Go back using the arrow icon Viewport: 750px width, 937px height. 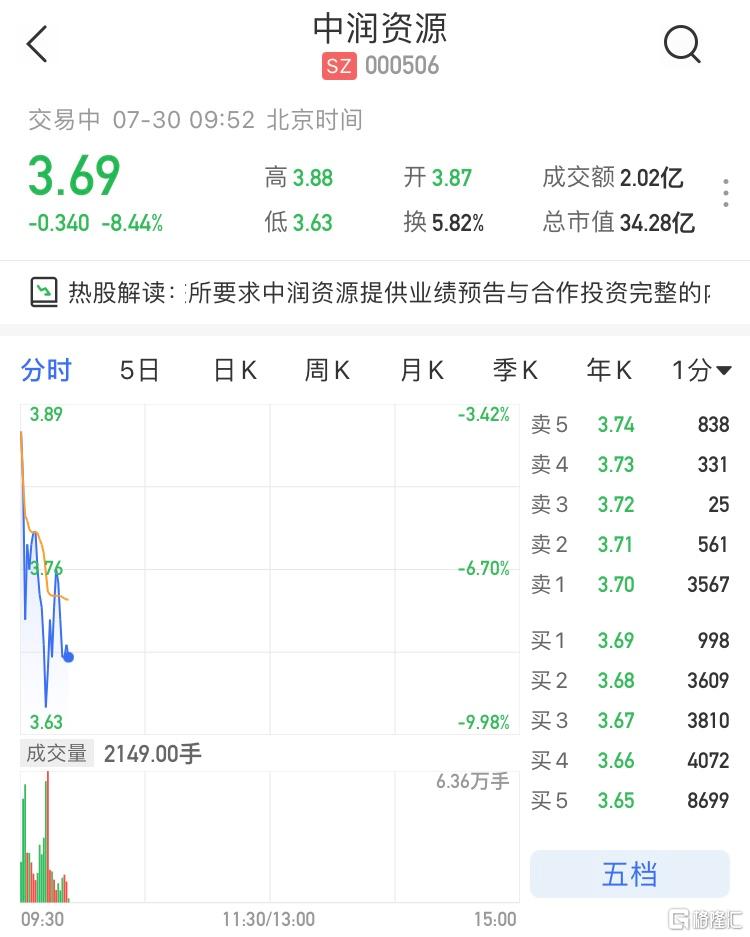(x=38, y=45)
